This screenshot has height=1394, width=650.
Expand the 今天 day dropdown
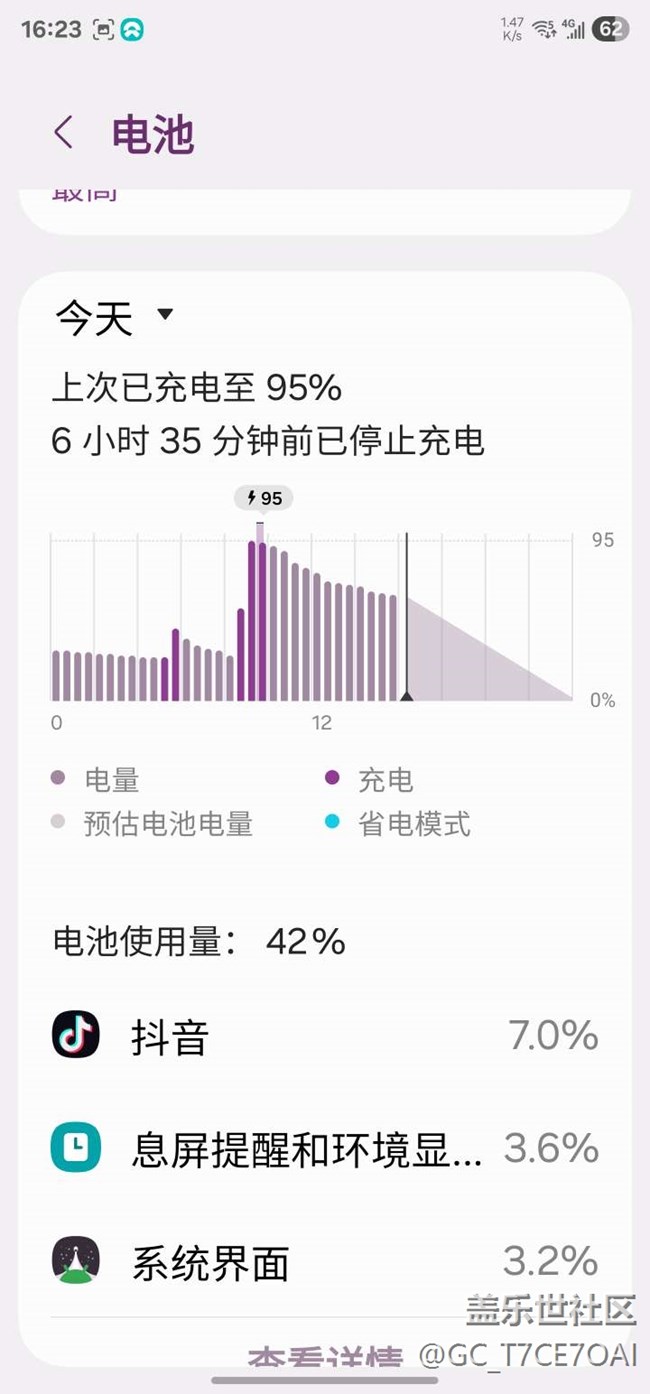tap(114, 318)
